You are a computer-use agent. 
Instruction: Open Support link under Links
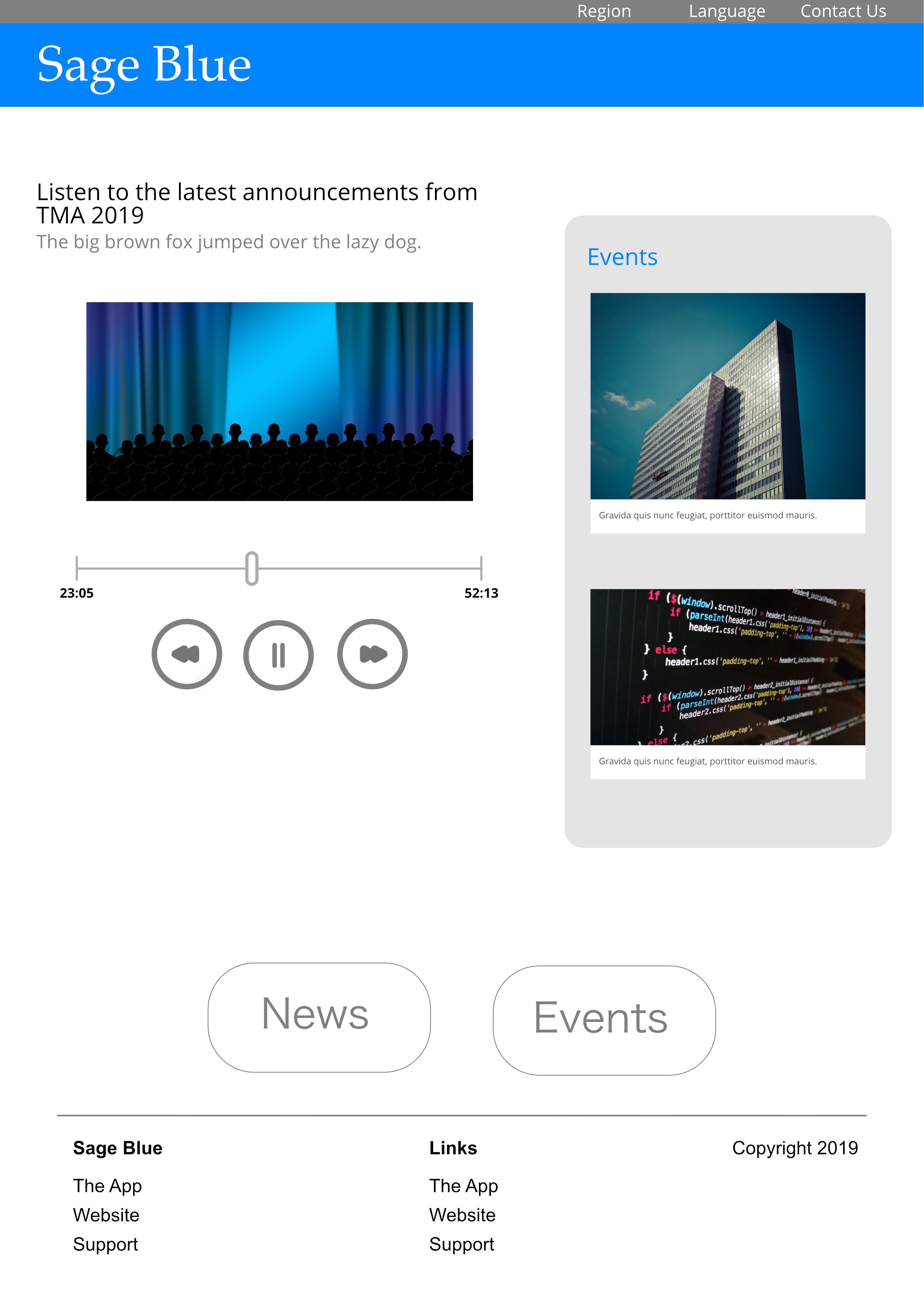[461, 1244]
